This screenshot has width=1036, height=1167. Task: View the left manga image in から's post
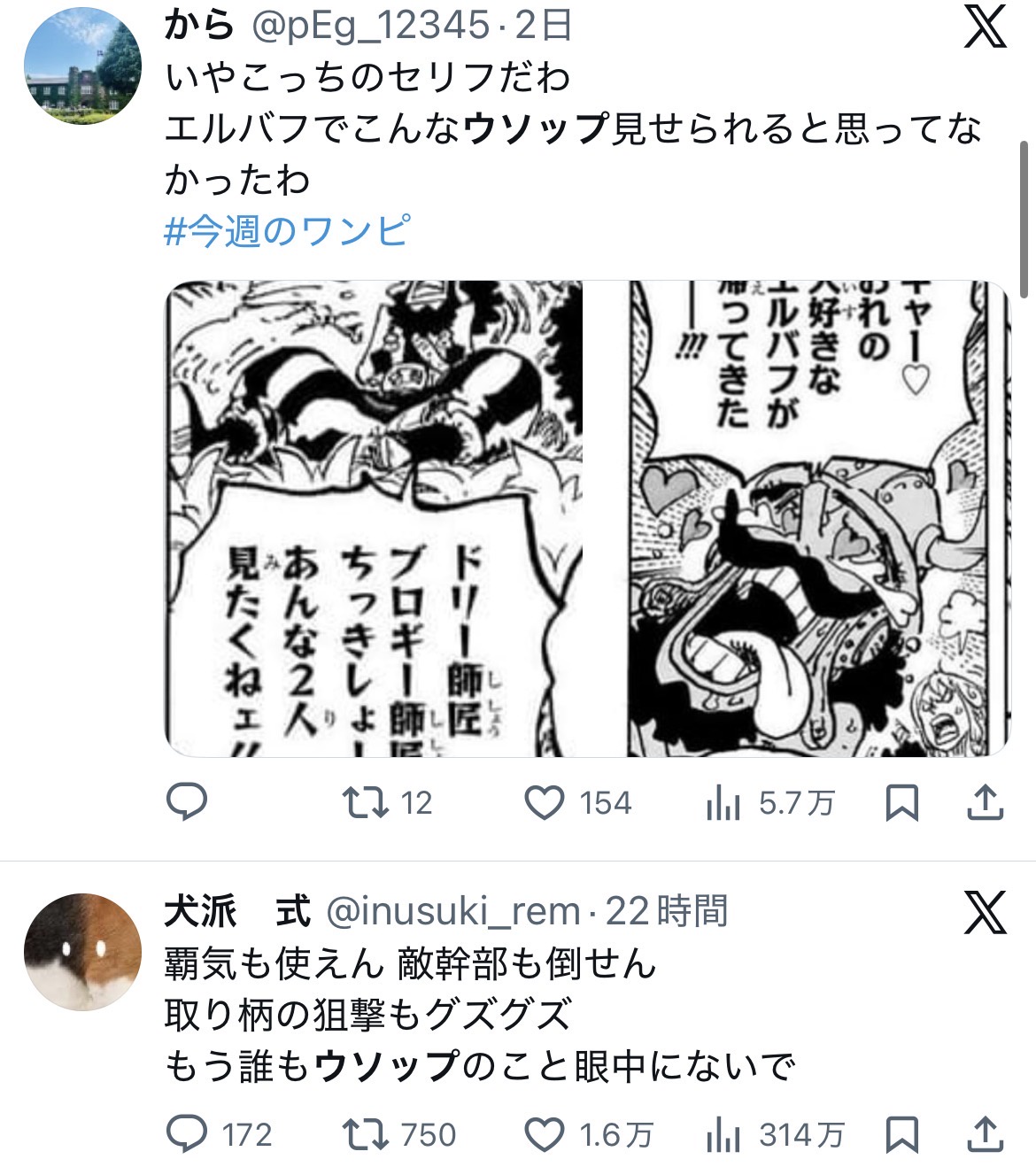[375, 518]
